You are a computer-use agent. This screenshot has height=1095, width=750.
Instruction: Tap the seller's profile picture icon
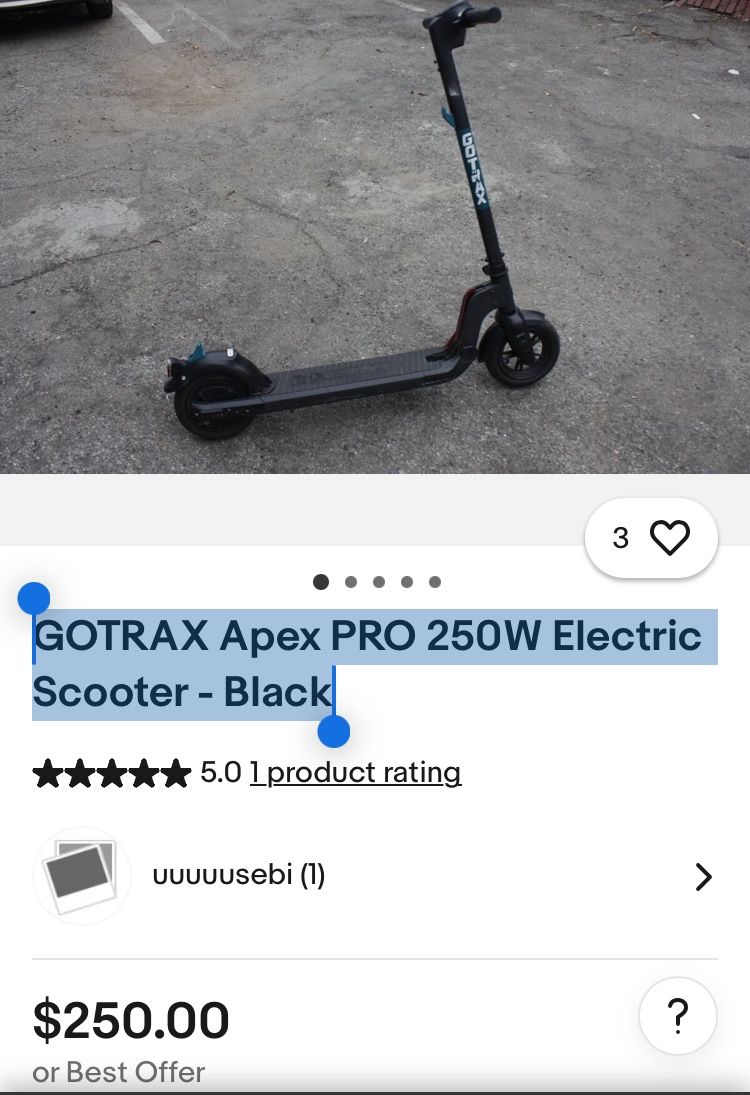point(81,875)
